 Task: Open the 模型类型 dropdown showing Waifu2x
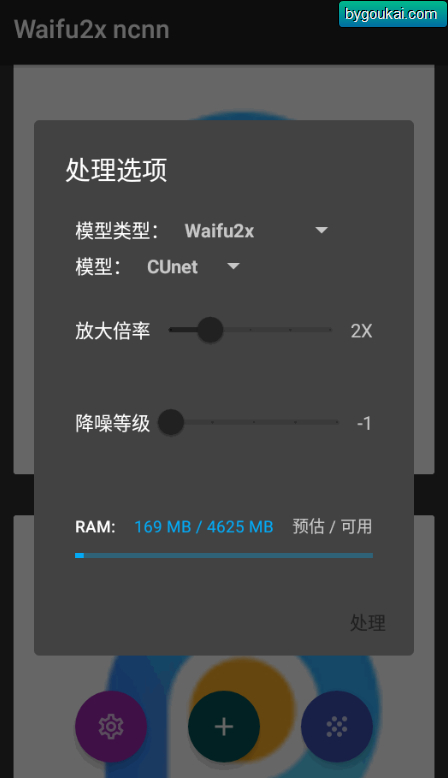(256, 231)
